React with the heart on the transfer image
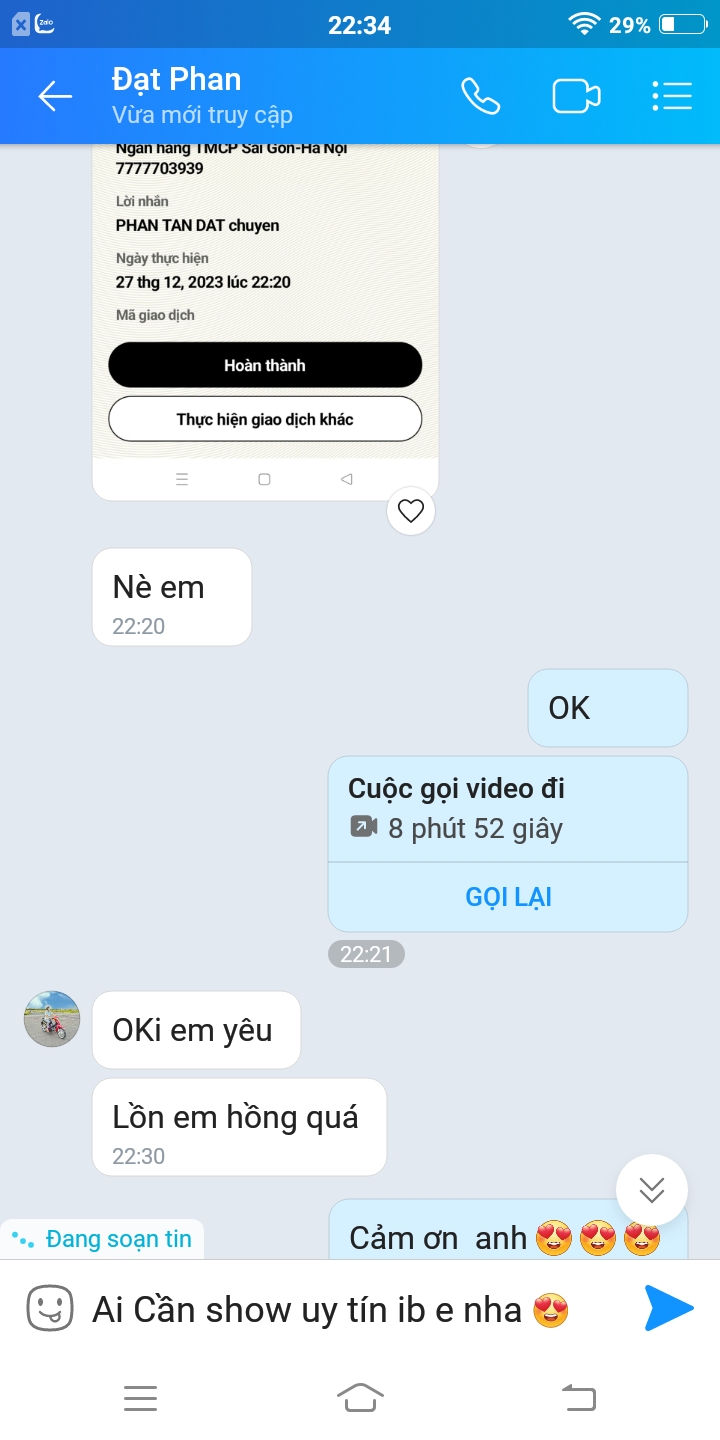720x1440 pixels. 411,511
